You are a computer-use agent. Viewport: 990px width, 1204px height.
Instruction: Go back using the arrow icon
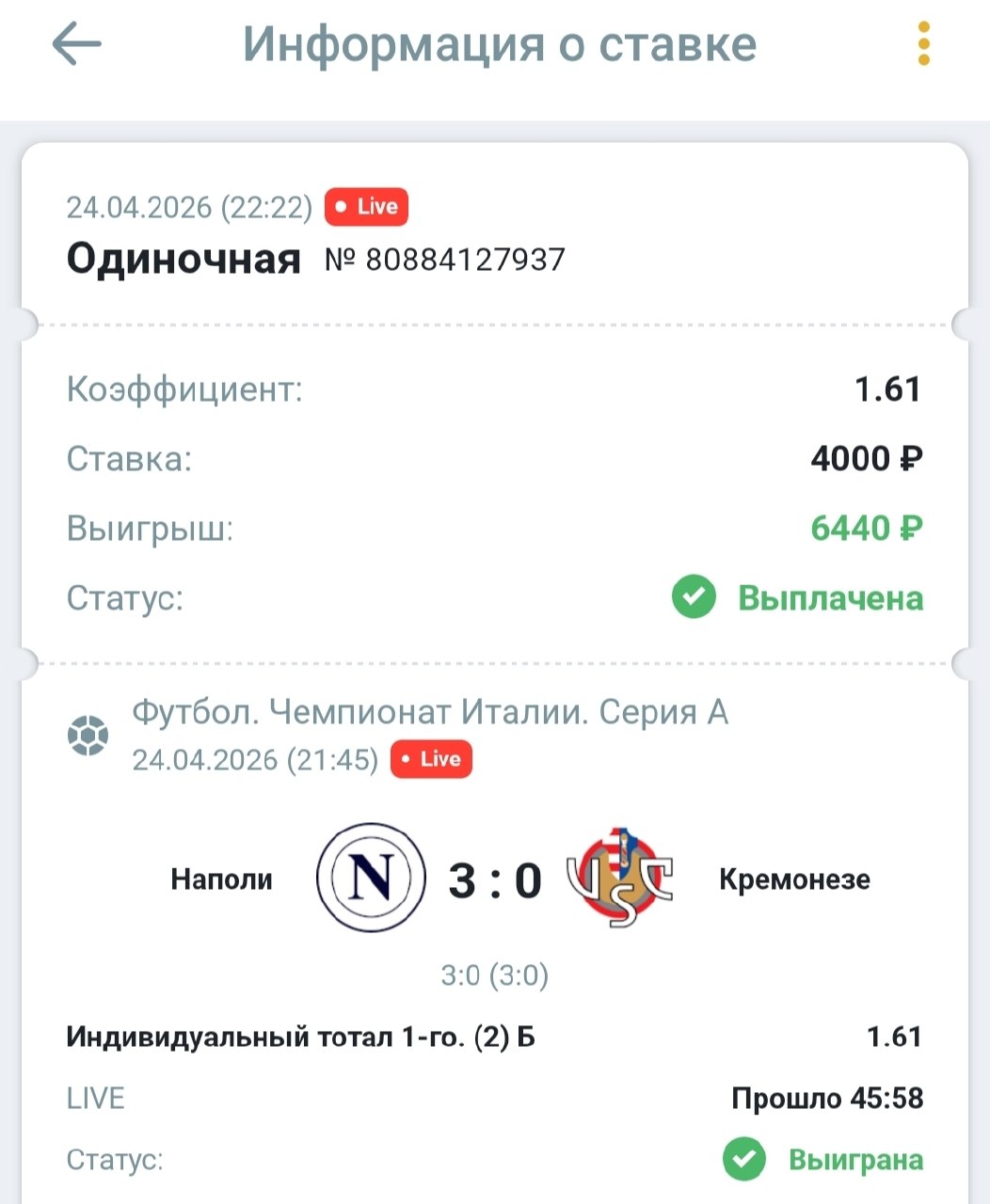pos(76,44)
